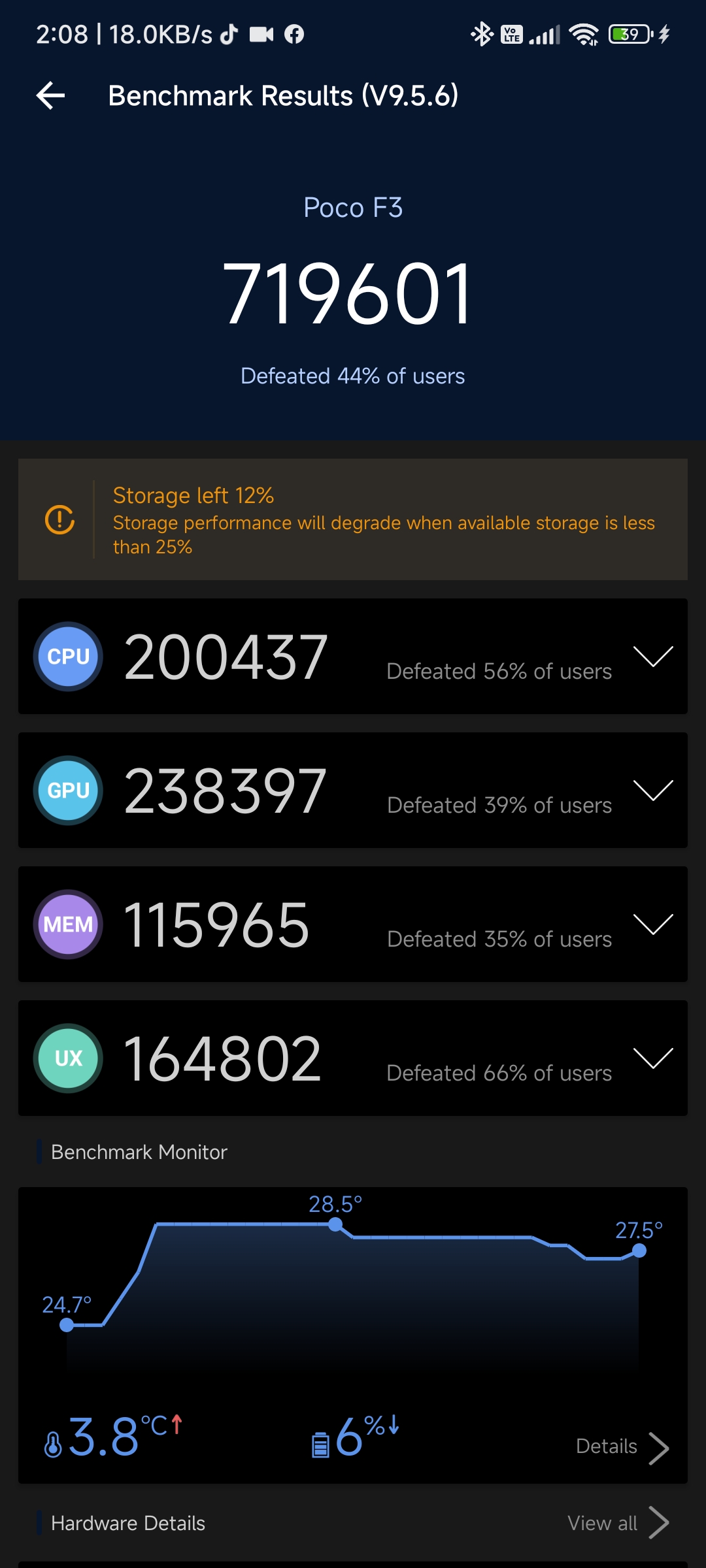Go back from Benchmark Results
This screenshot has width=706, height=1568.
(50, 96)
